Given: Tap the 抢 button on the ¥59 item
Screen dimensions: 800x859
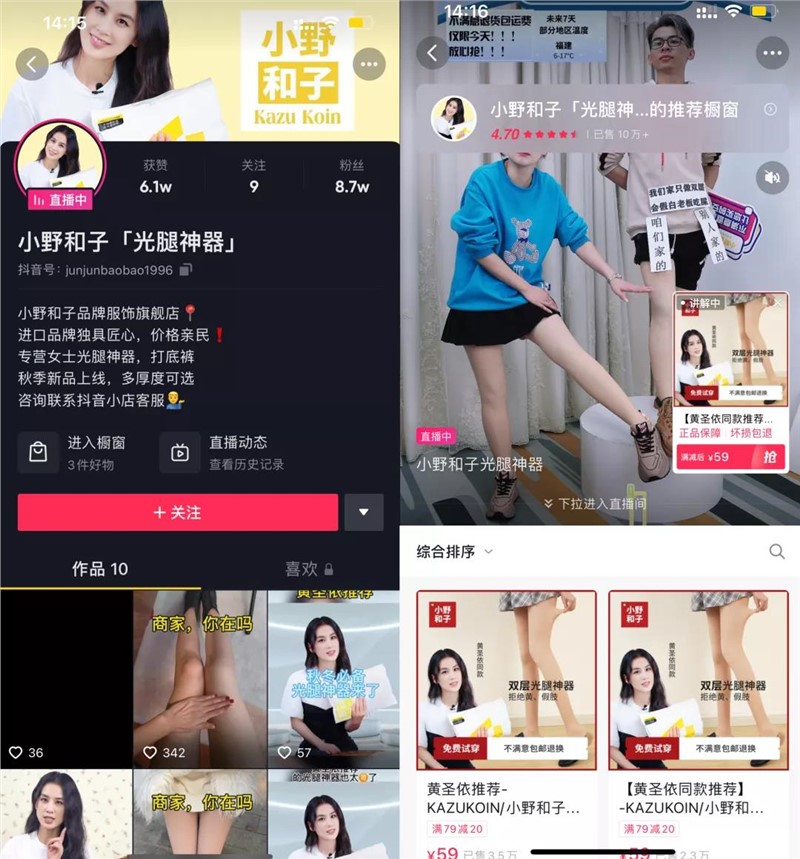Looking at the screenshot, I should pos(769,457).
